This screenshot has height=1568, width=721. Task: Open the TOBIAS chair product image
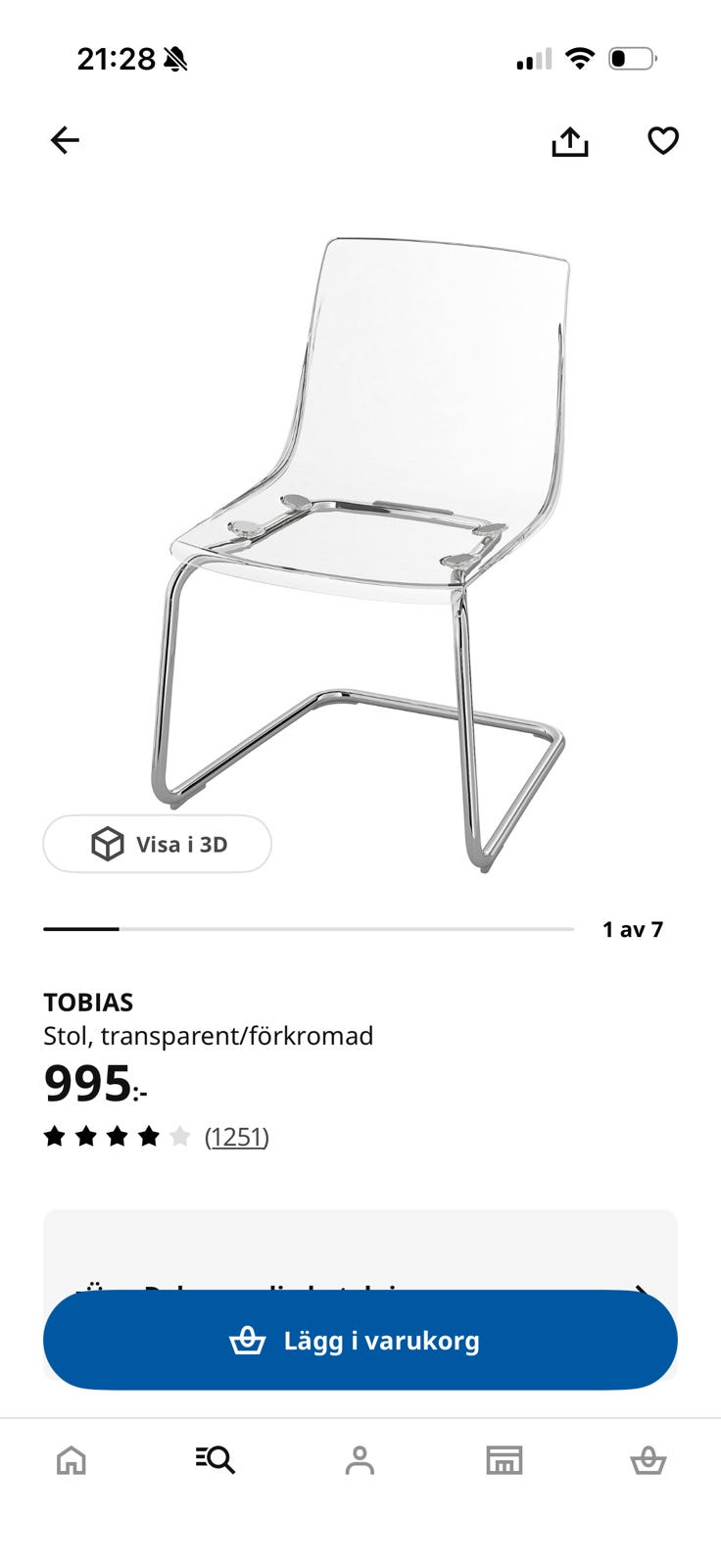click(x=360, y=554)
